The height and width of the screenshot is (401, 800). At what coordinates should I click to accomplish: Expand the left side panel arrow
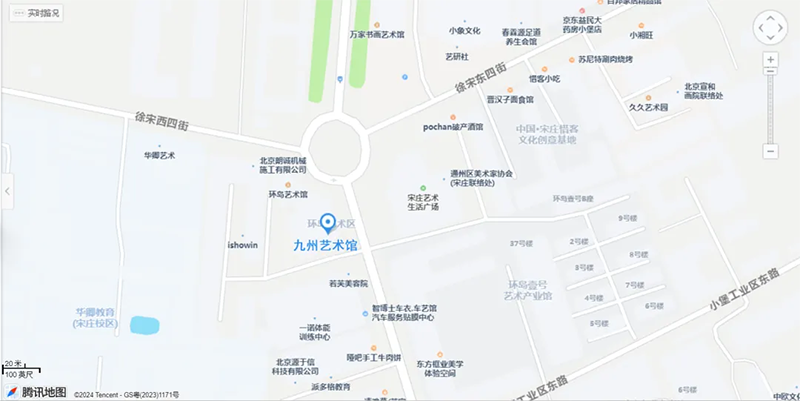point(7,190)
